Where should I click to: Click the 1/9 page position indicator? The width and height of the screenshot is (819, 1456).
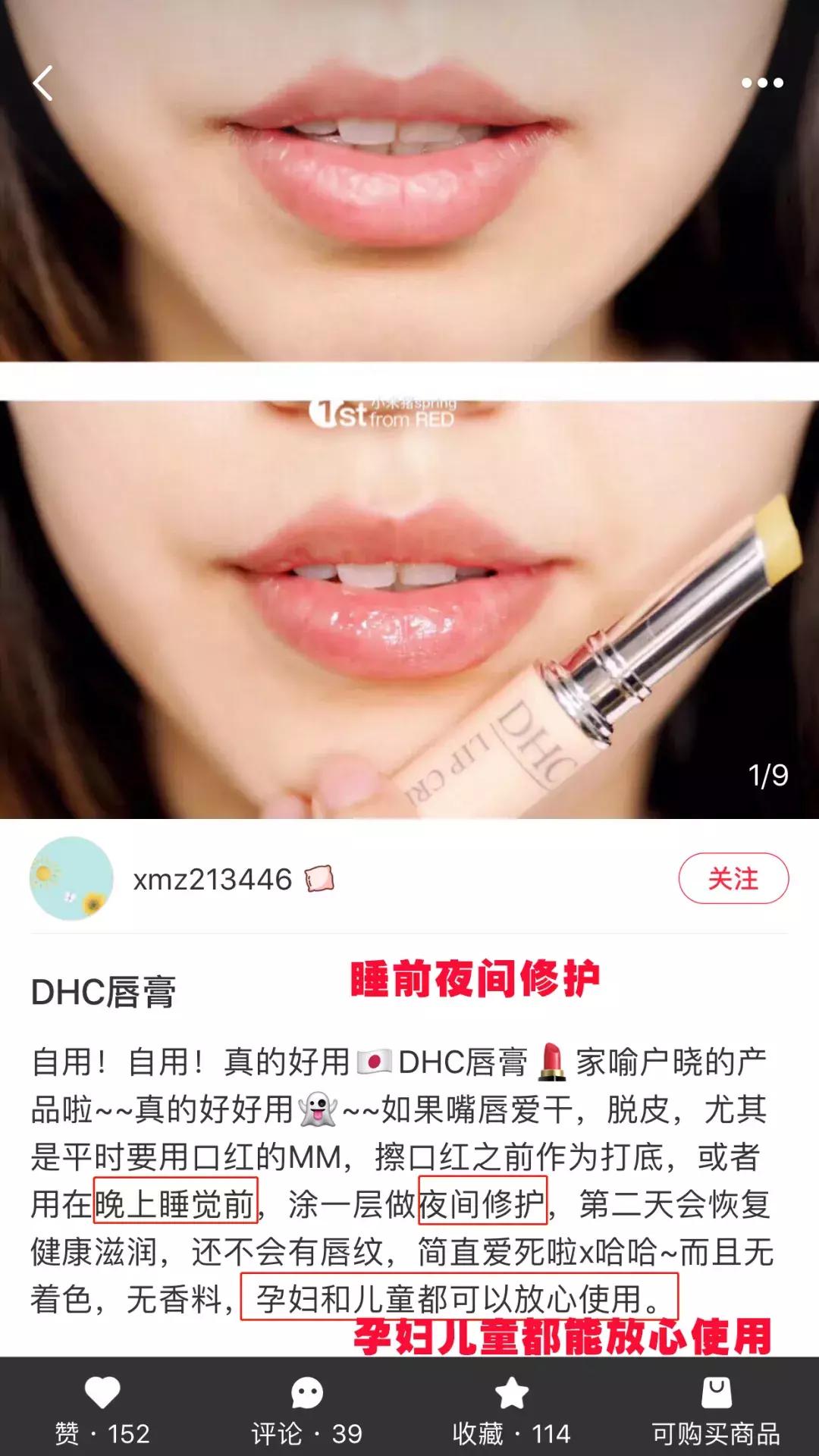click(x=768, y=775)
